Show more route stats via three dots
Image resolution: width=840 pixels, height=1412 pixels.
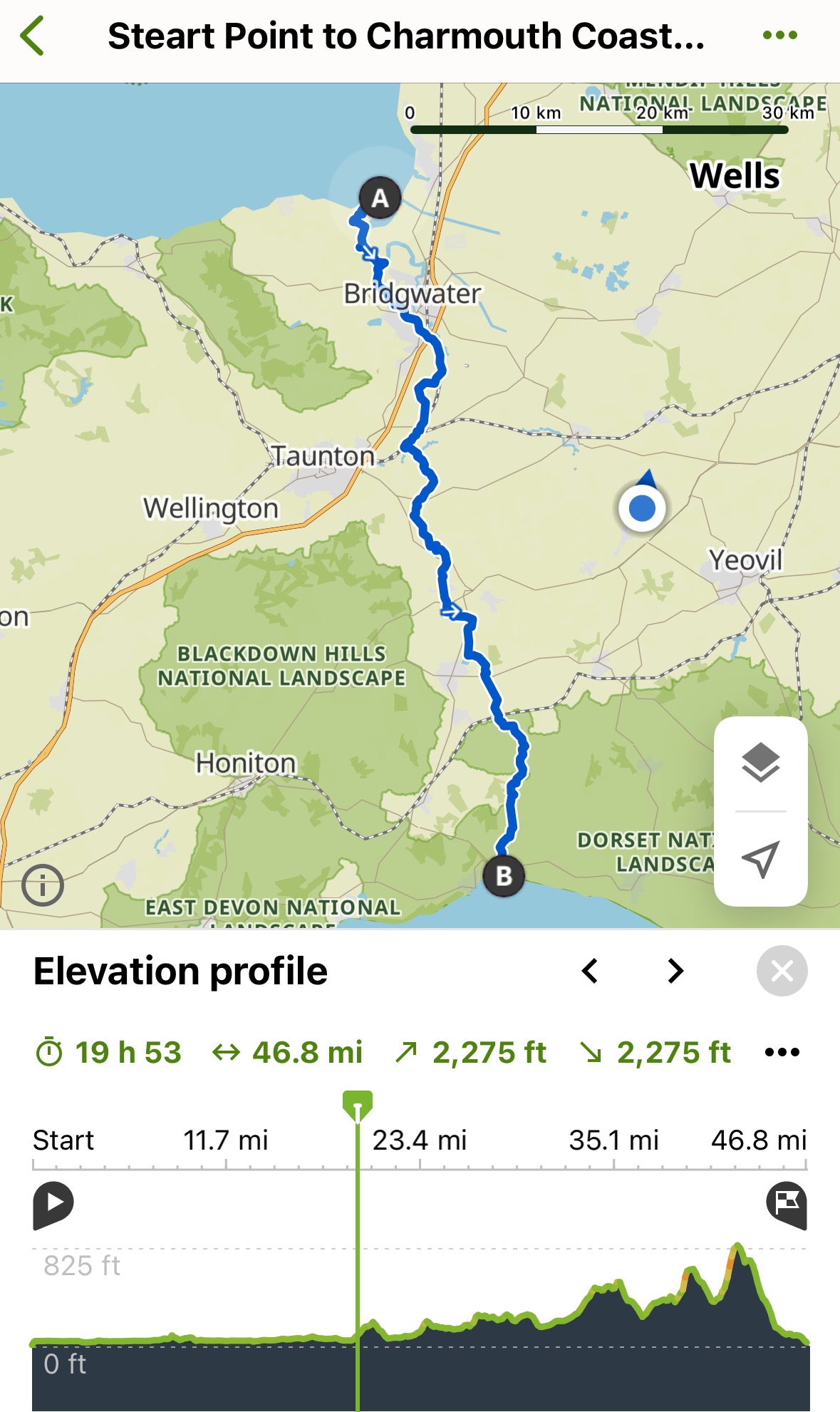coord(782,1052)
